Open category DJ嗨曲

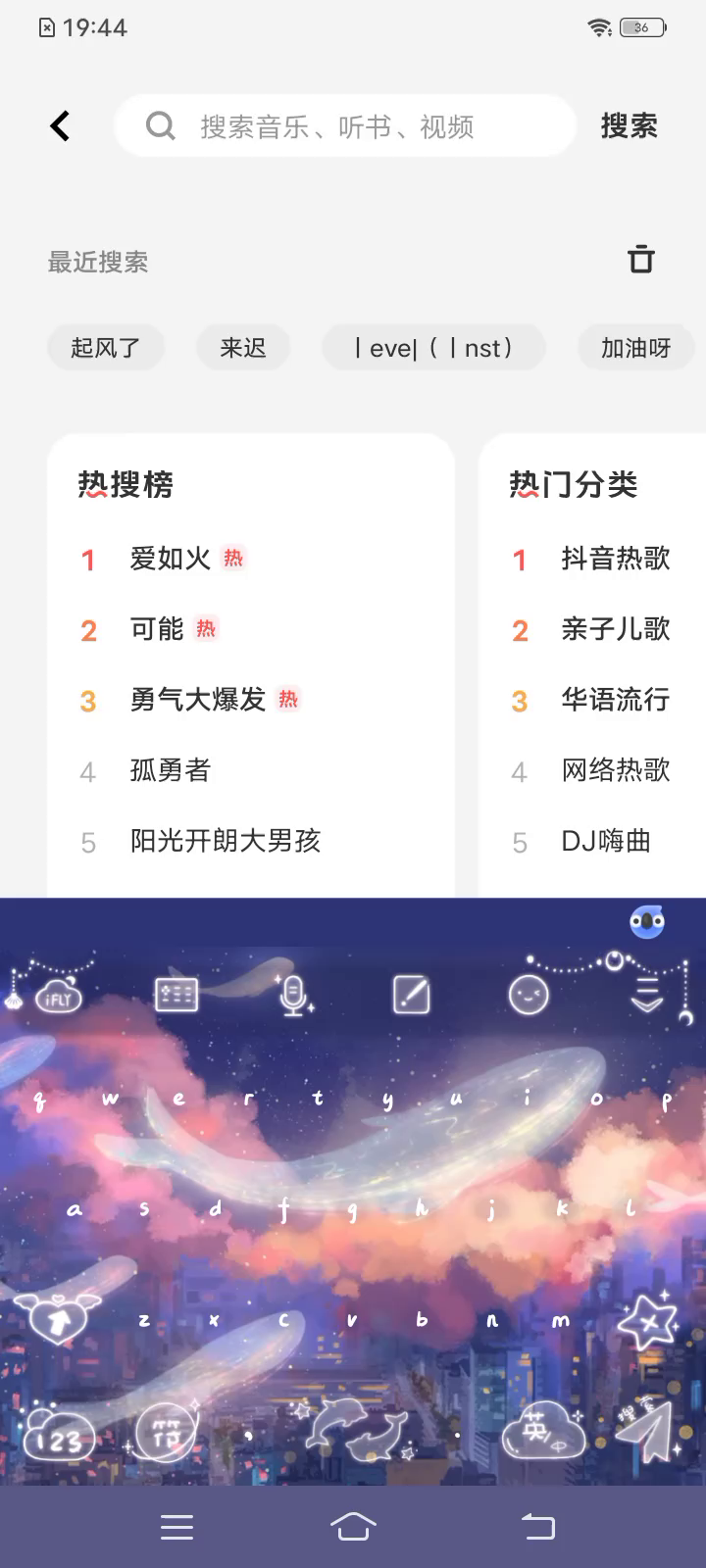click(x=606, y=841)
